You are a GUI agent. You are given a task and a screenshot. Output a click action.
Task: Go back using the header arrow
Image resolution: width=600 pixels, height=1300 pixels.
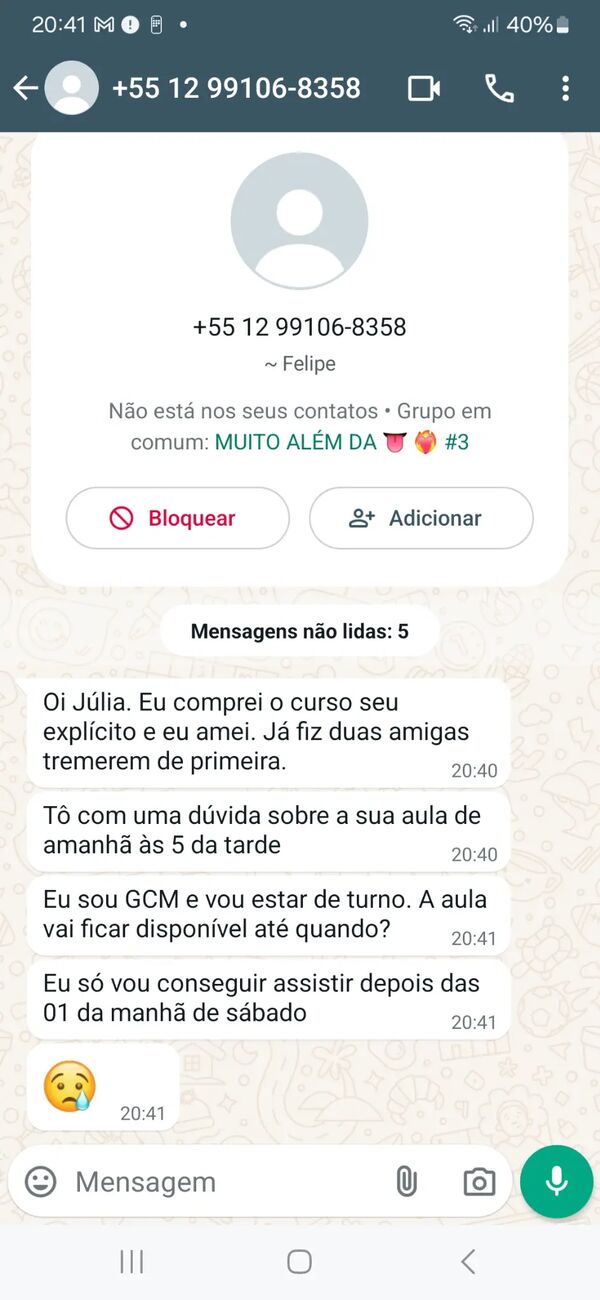(x=25, y=88)
